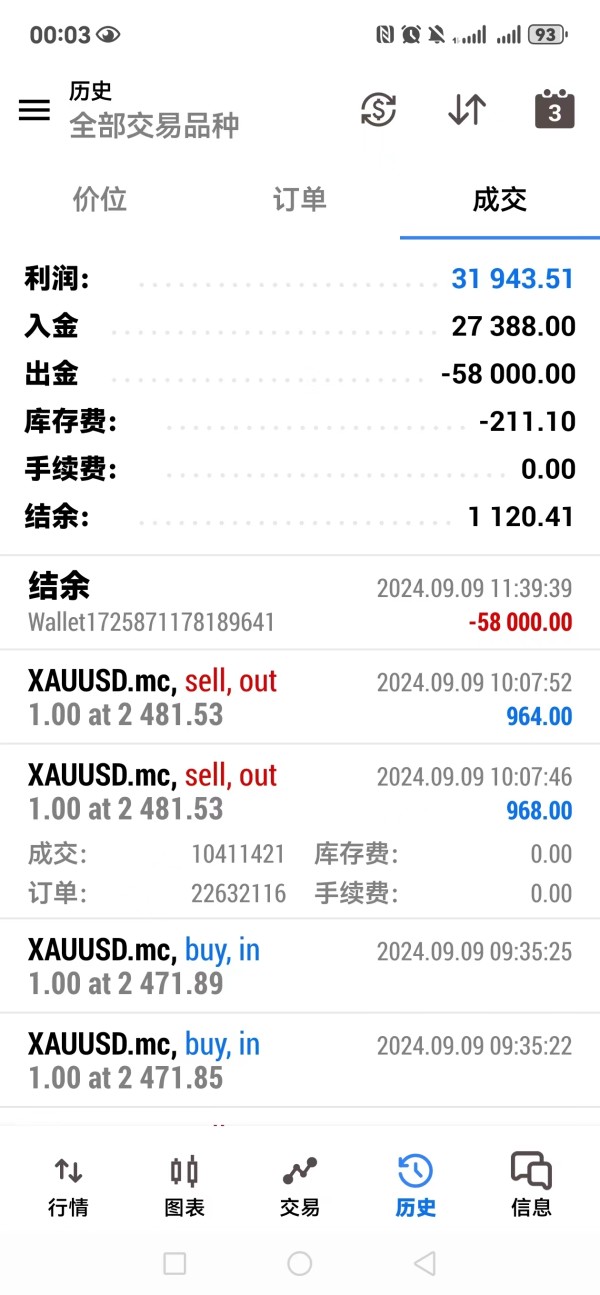Expand the sell out deal at 10:07:52
The width and height of the screenshot is (600, 1295).
point(300,697)
